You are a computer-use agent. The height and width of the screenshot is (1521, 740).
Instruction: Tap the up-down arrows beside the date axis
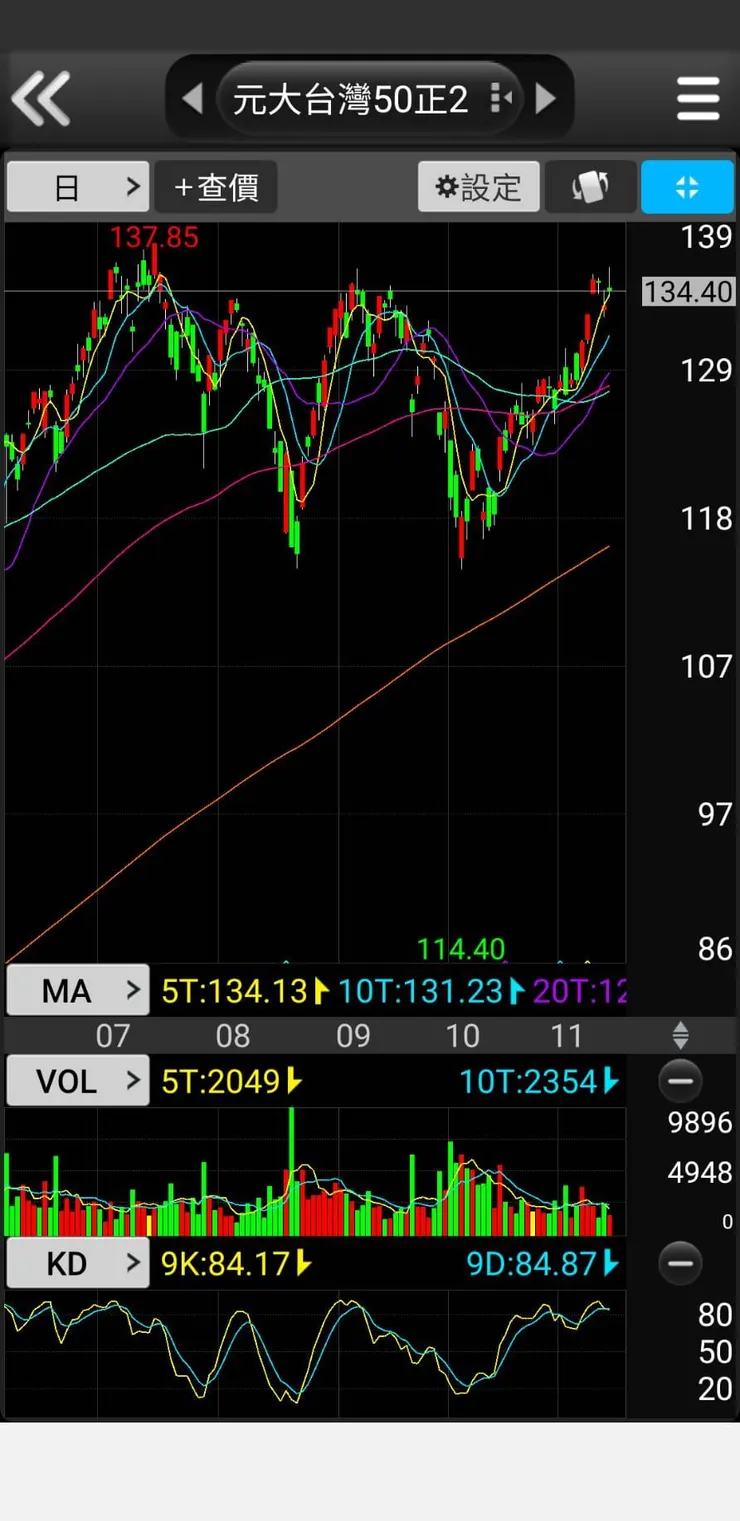pos(680,1035)
